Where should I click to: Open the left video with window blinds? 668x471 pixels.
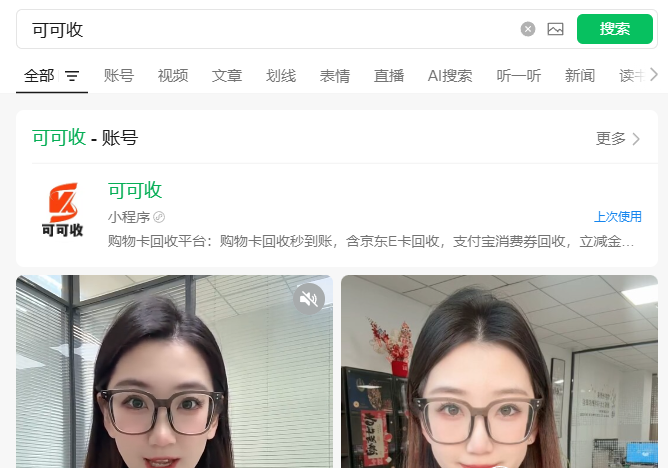pyautogui.click(x=174, y=380)
